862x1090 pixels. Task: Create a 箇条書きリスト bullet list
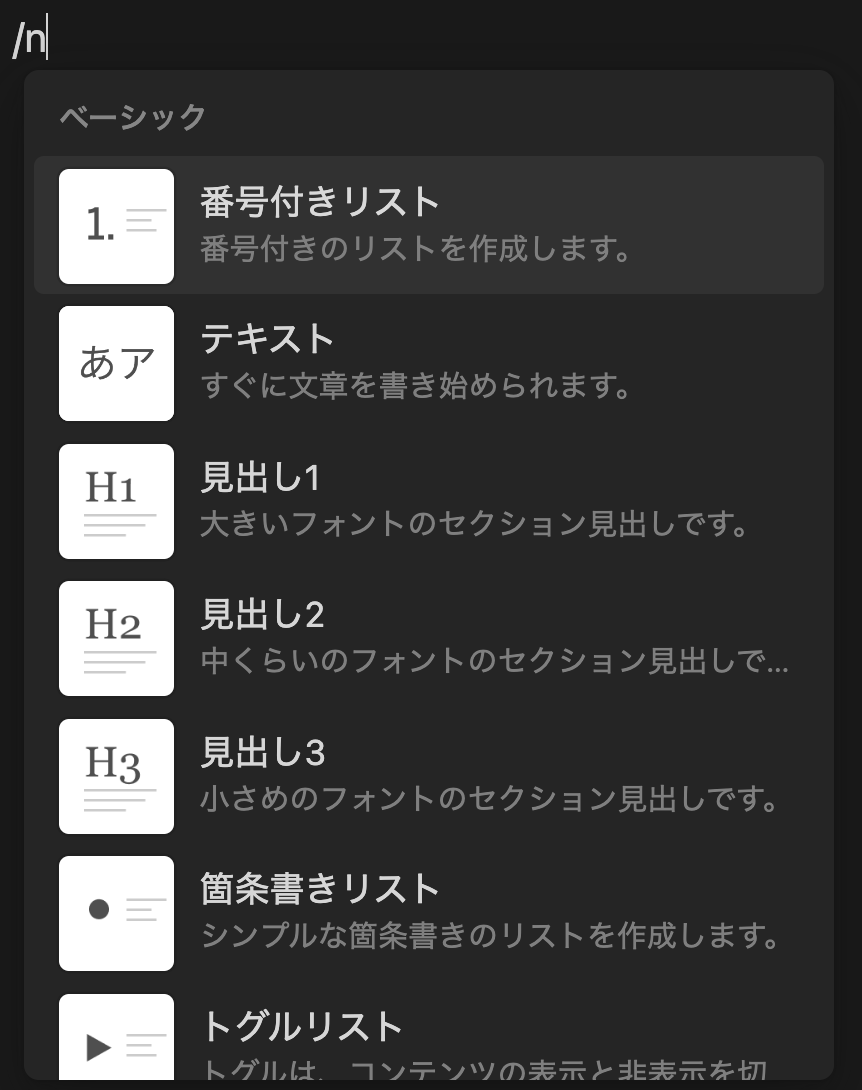tap(428, 913)
